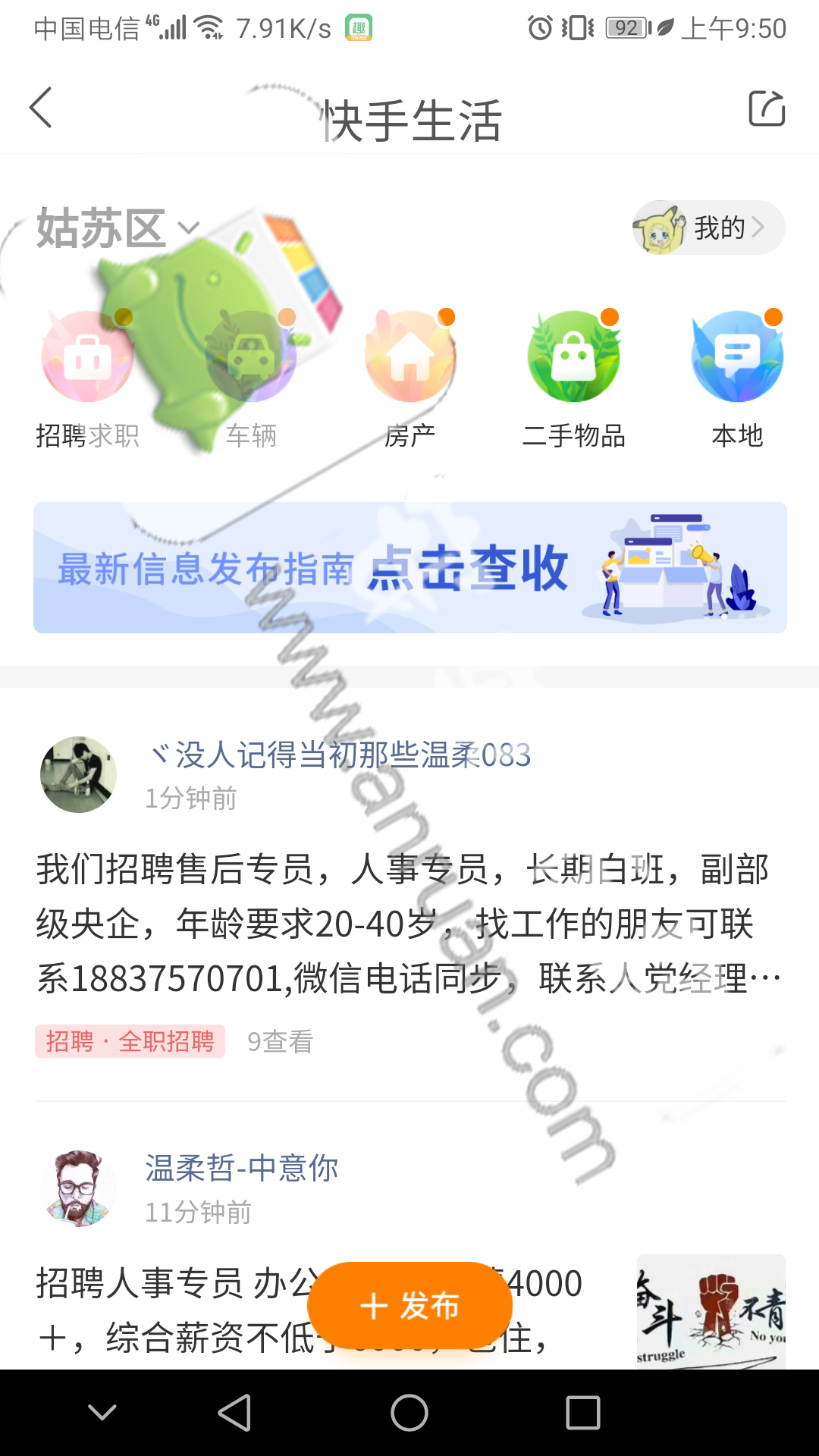View profile of 没人记得当初那些温柔083
This screenshot has width=819, height=1456.
click(78, 774)
